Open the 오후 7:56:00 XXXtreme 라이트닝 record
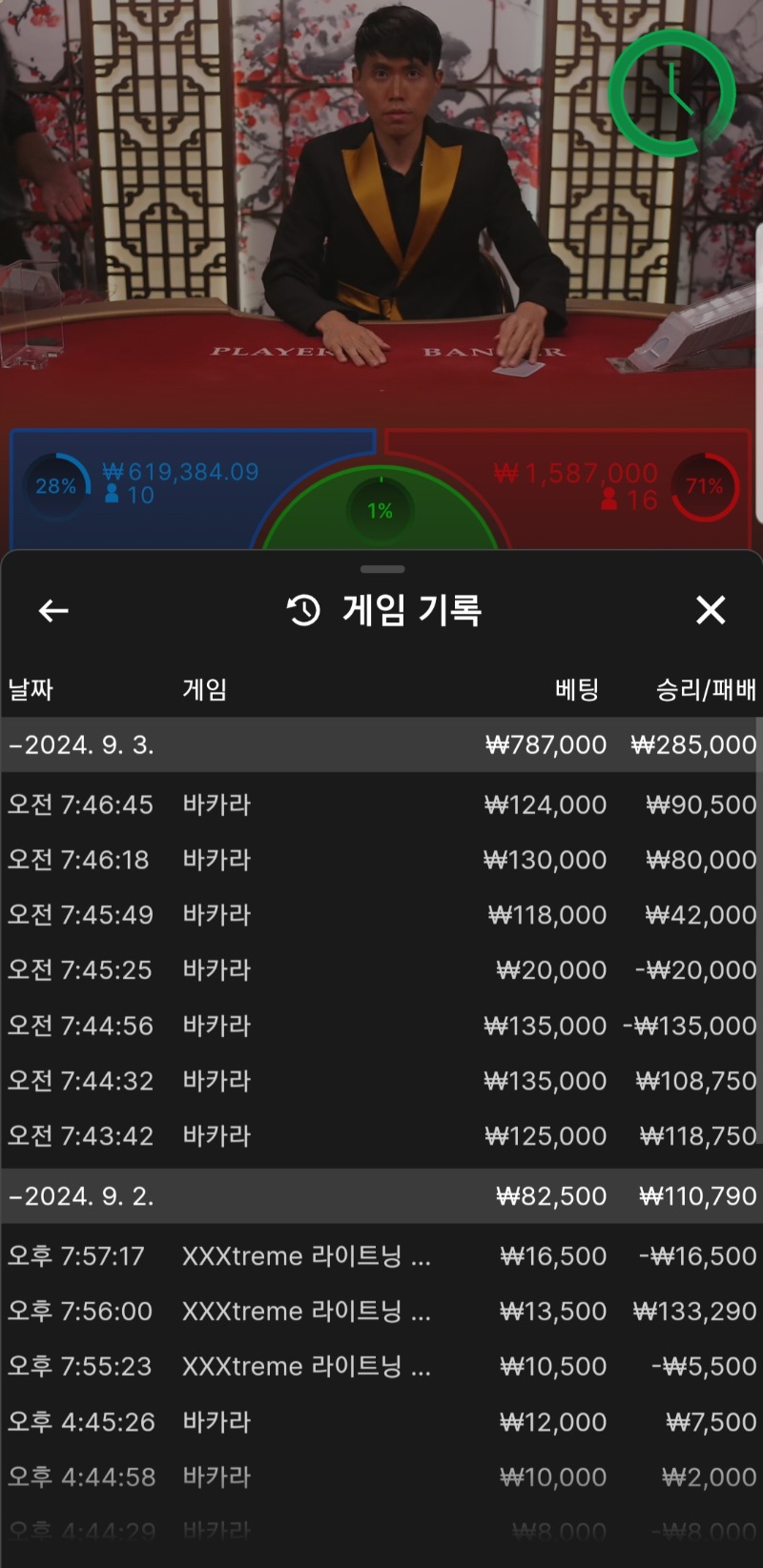763x1568 pixels. [x=381, y=1311]
